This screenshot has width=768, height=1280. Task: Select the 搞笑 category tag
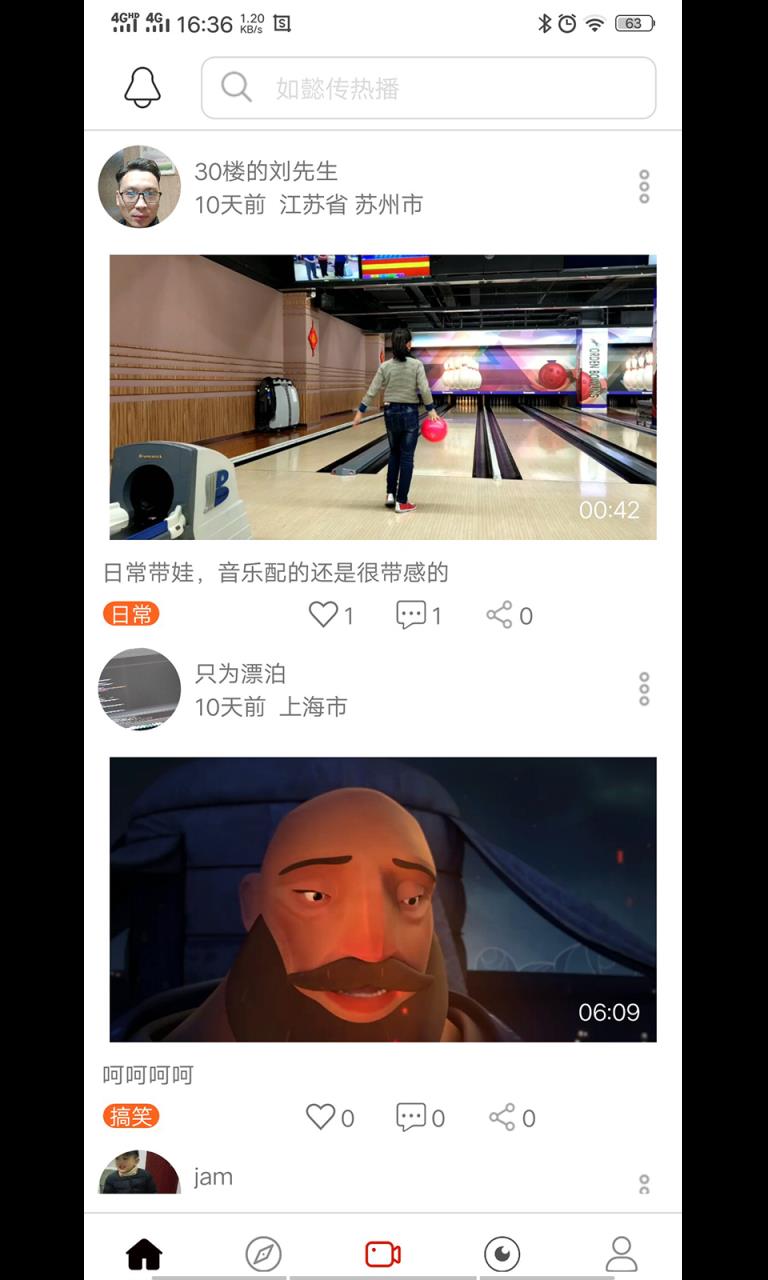(x=133, y=1116)
